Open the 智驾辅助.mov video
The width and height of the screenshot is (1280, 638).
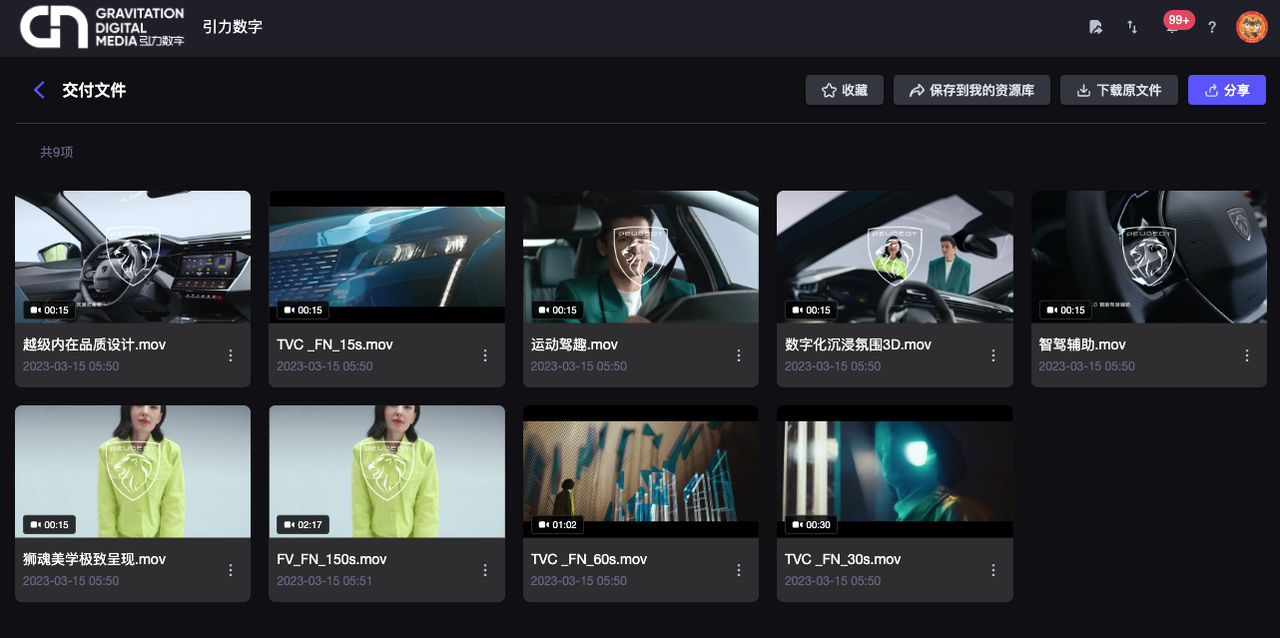click(1148, 256)
